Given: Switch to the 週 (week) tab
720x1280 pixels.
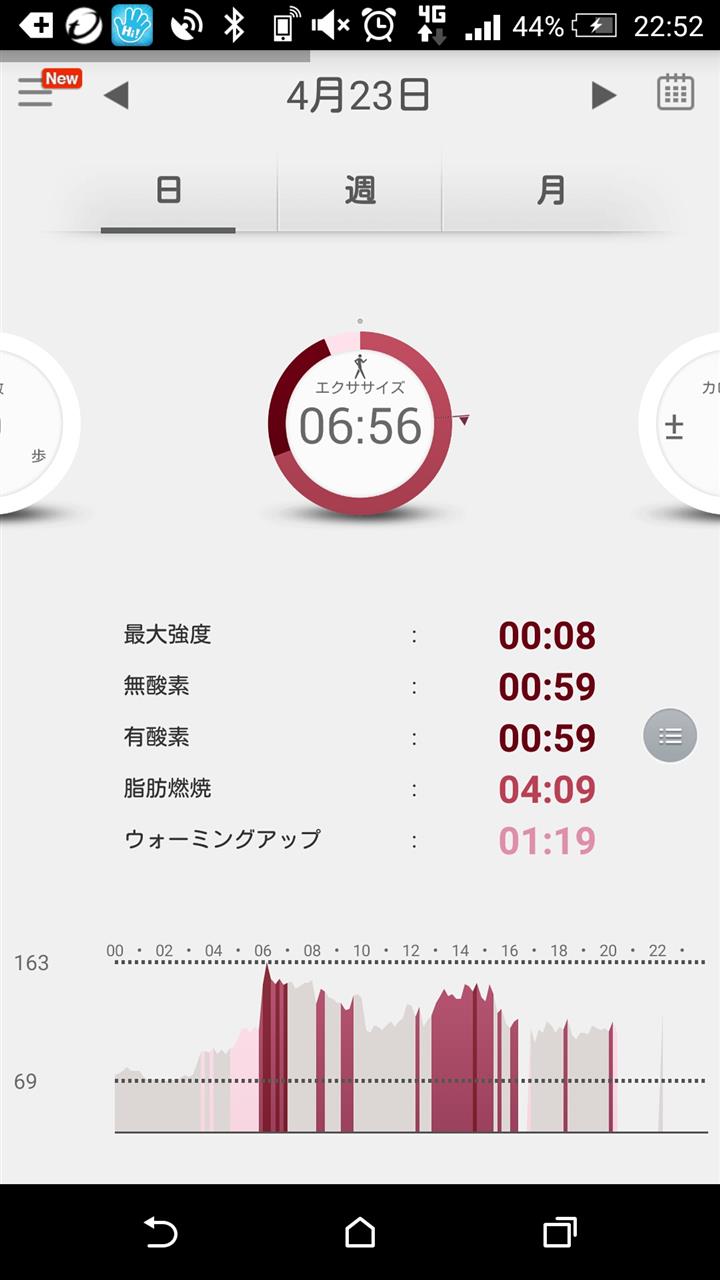Looking at the screenshot, I should pos(360,191).
